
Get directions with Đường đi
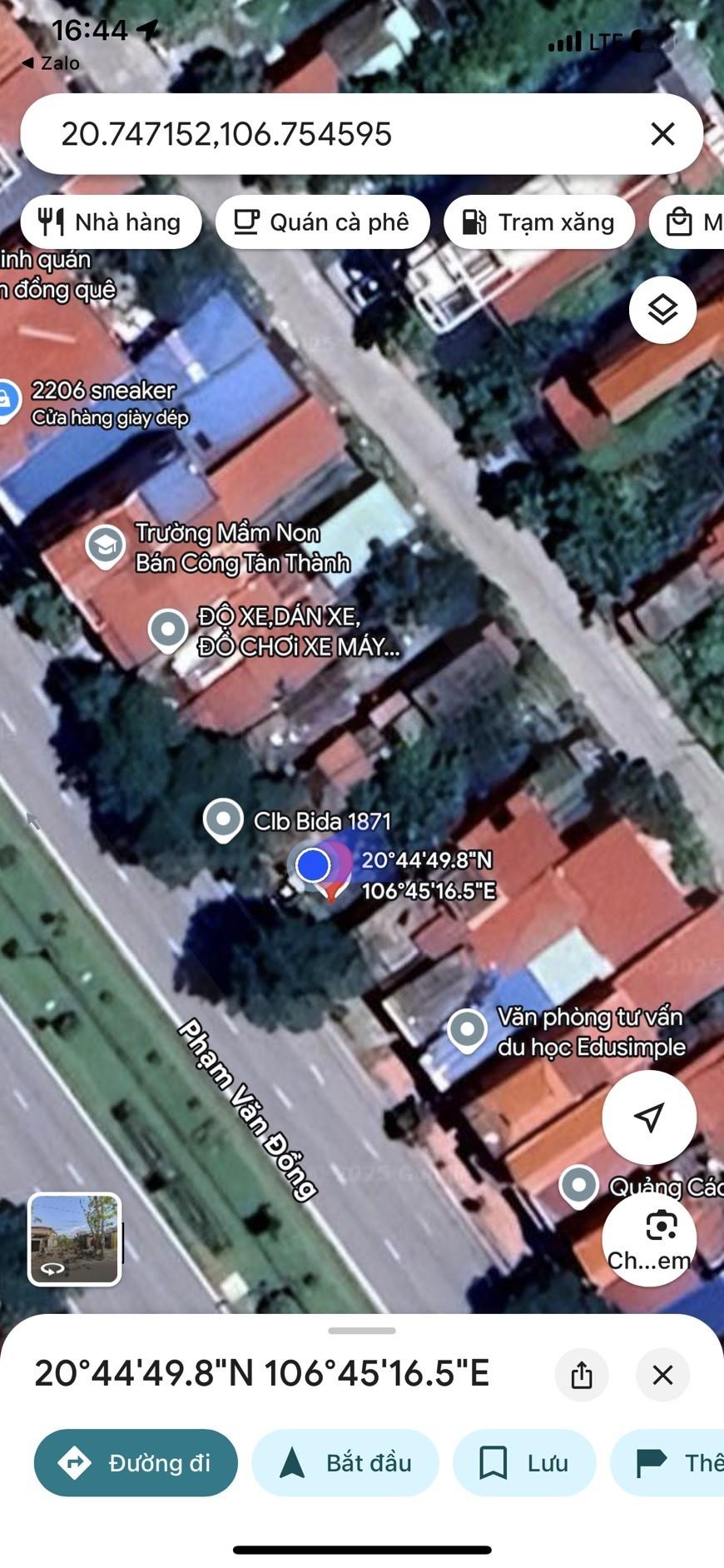pos(136,1463)
